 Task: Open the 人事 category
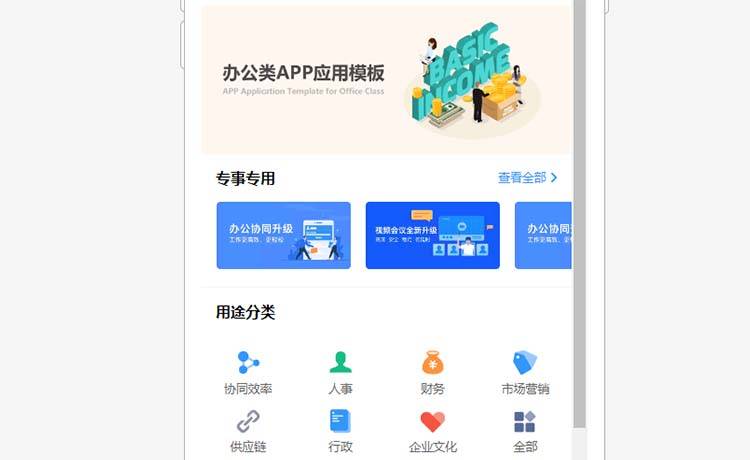(x=340, y=372)
